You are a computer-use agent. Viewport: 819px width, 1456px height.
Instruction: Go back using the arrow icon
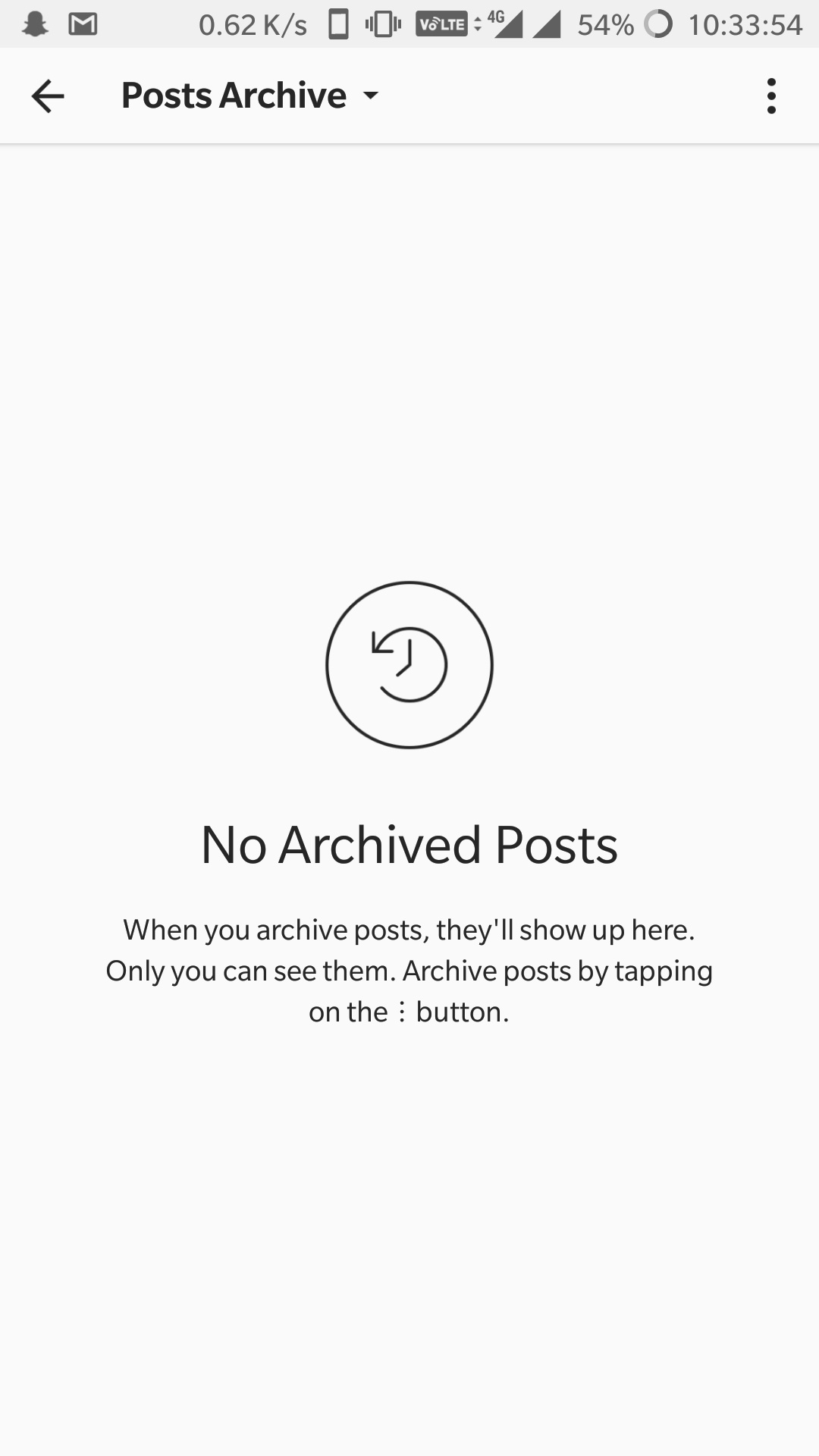click(48, 96)
